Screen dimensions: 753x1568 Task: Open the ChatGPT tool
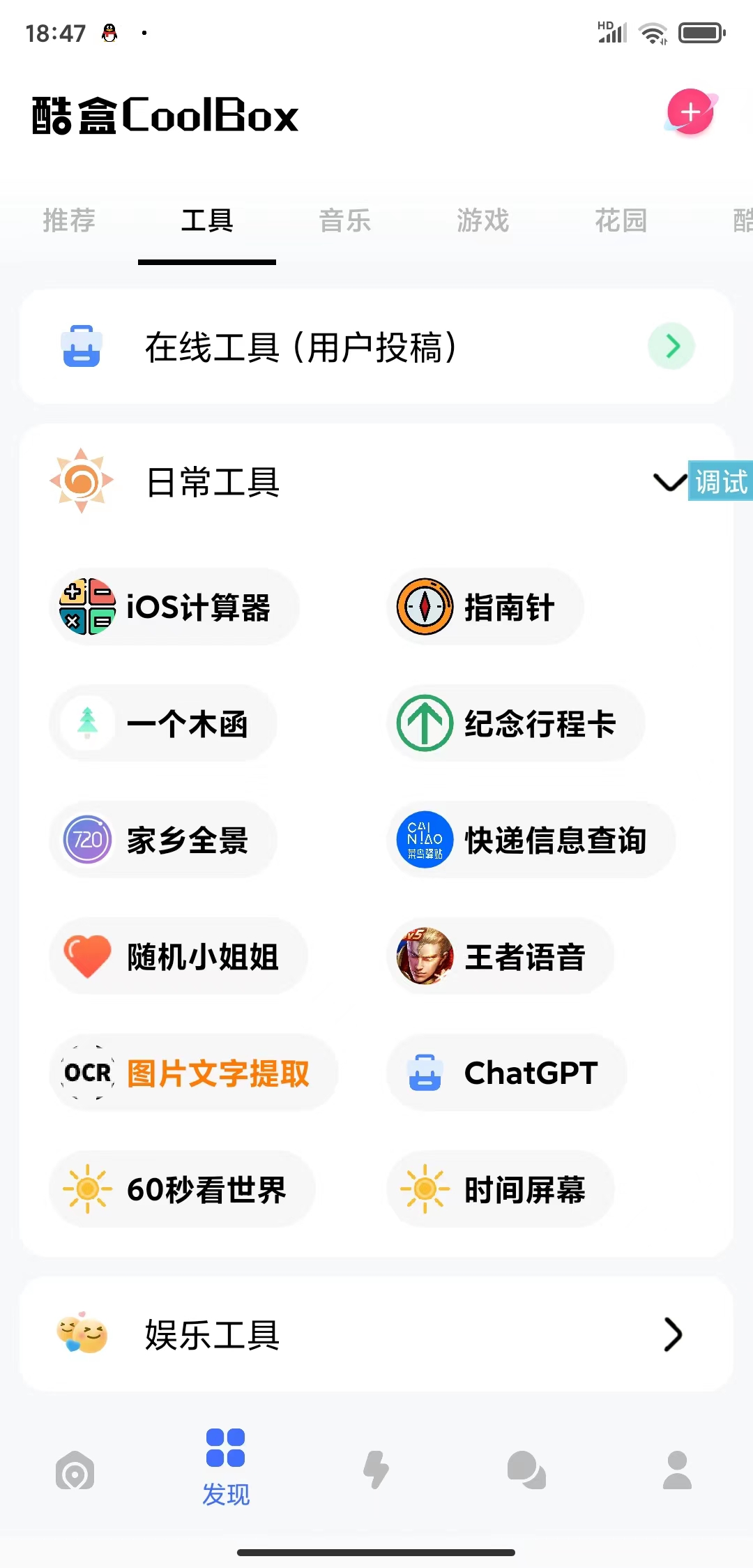pyautogui.click(x=505, y=1073)
